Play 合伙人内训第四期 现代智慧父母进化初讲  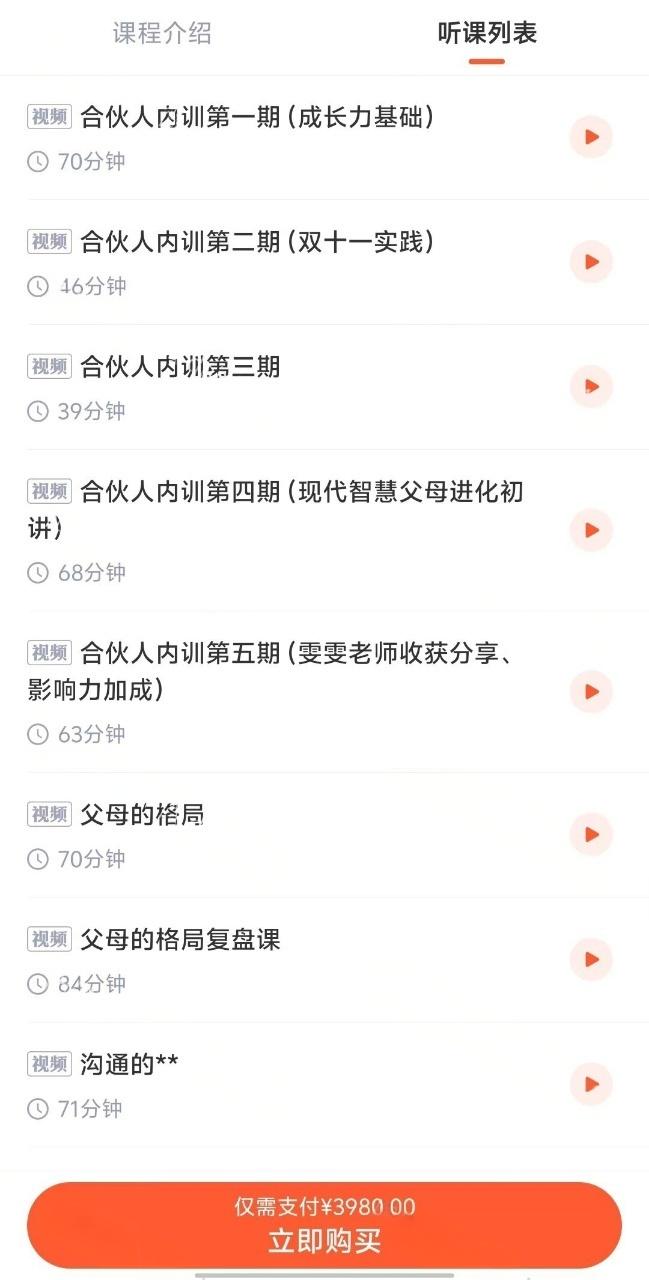click(x=591, y=530)
